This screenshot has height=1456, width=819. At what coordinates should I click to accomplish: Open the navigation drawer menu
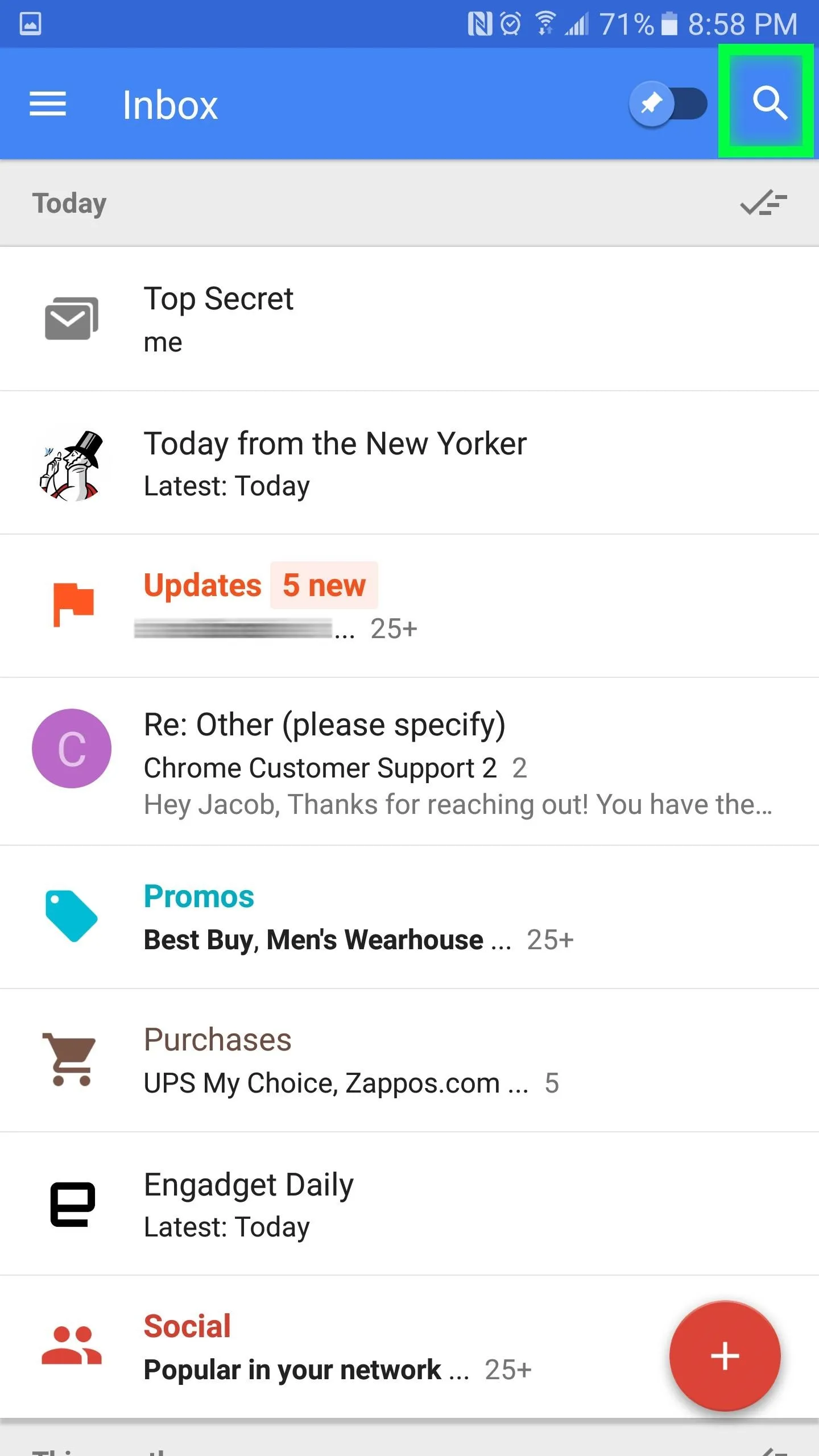[48, 104]
